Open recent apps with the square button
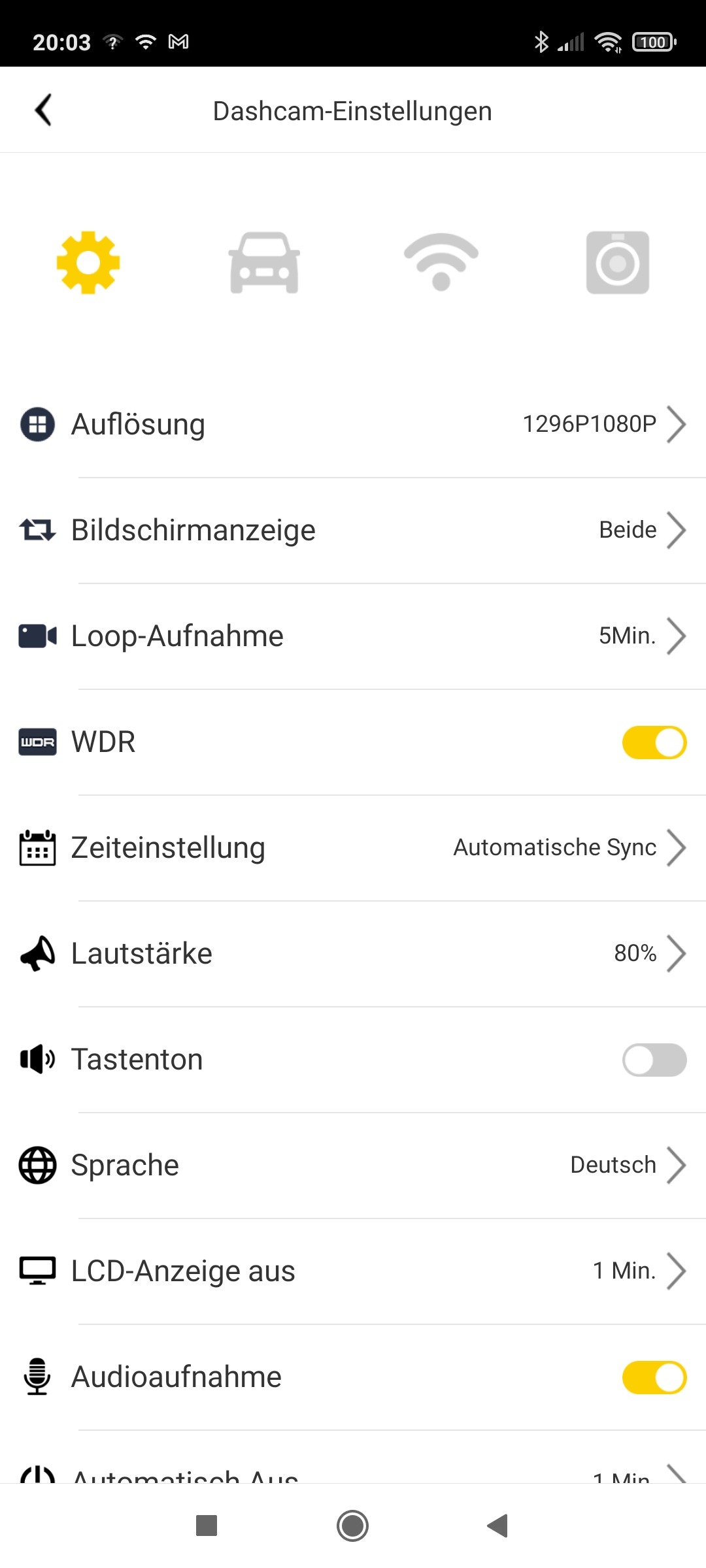 pos(207,1526)
